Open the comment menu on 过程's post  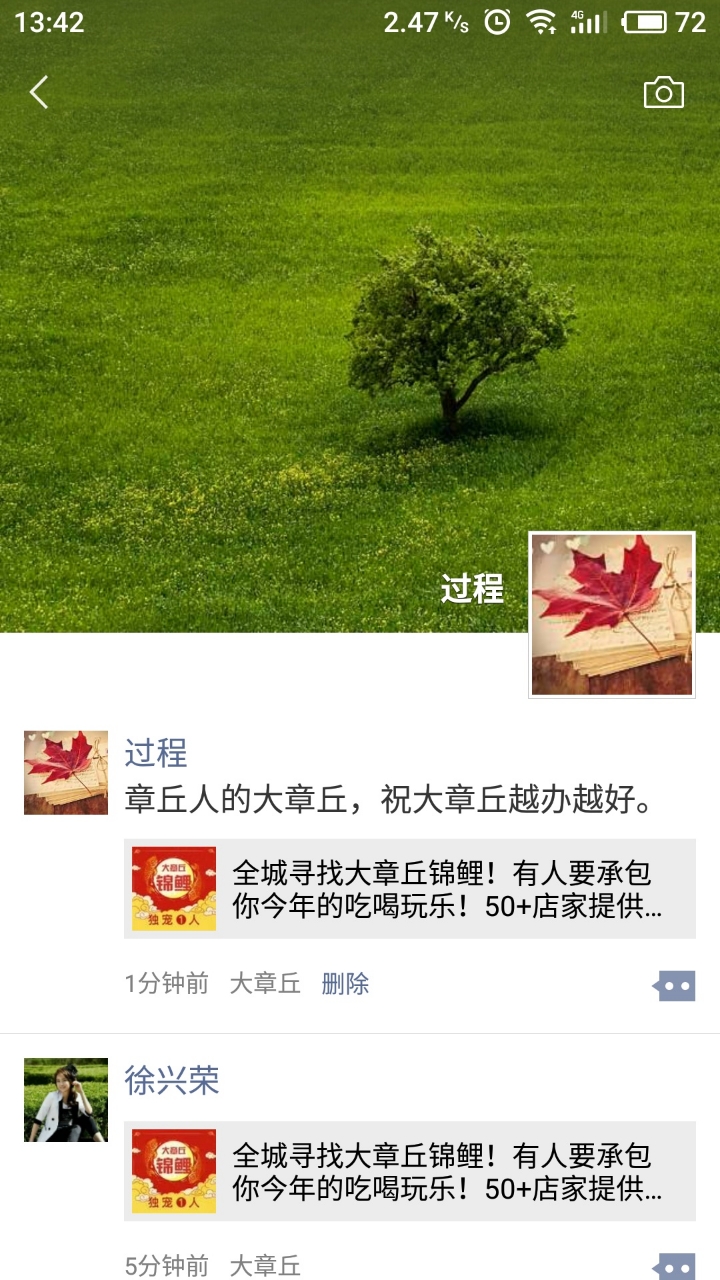[x=674, y=985]
